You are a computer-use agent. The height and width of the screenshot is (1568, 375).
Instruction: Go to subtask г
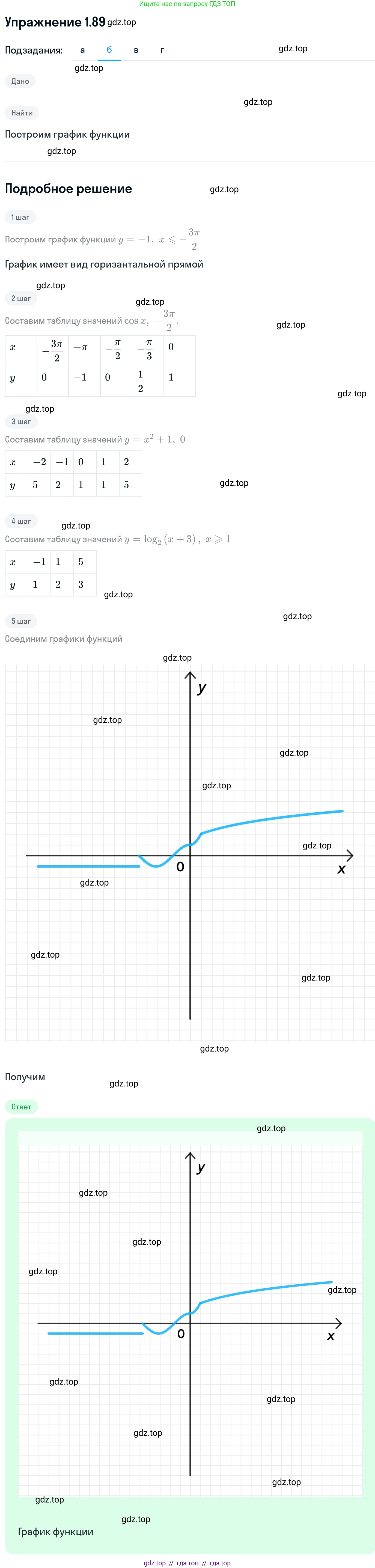(x=162, y=50)
